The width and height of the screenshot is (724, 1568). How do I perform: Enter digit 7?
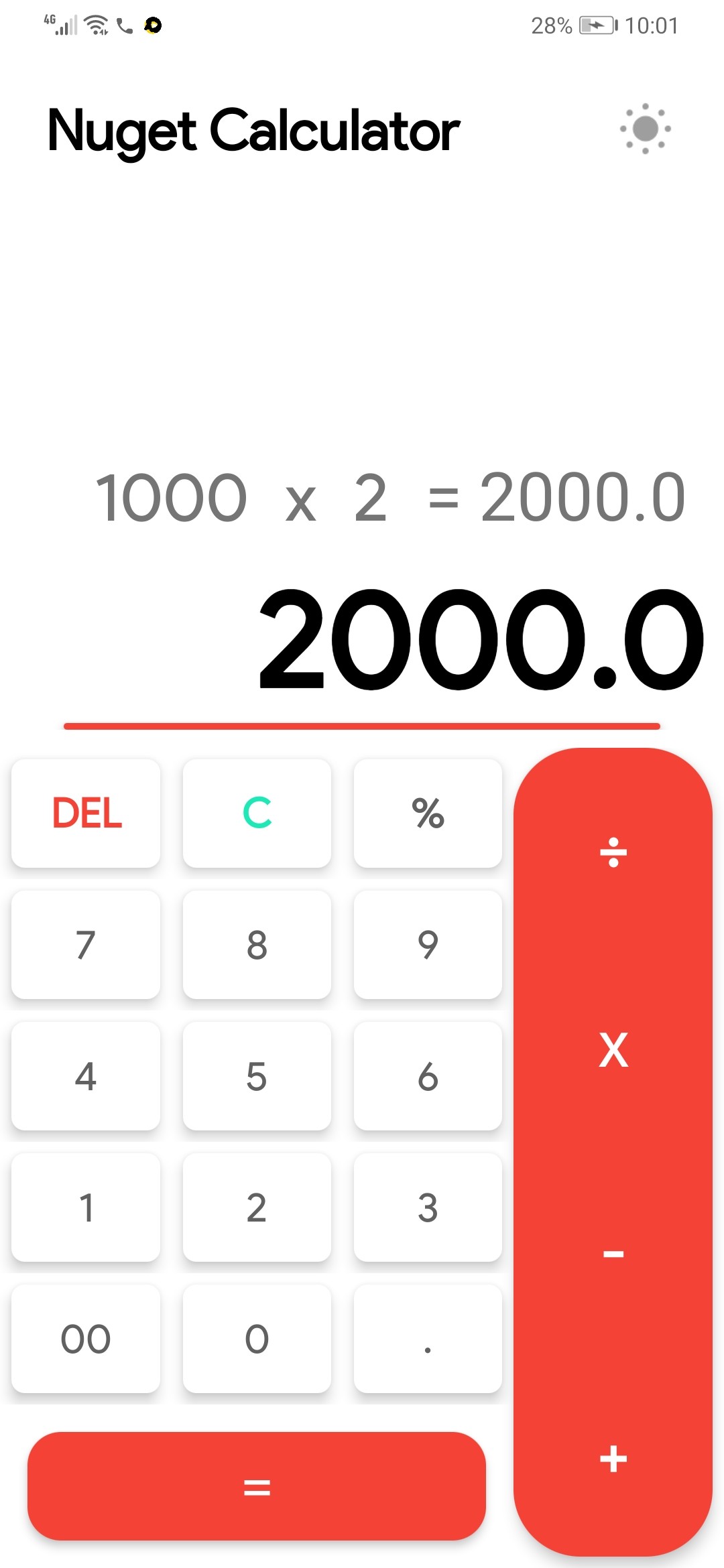click(86, 944)
